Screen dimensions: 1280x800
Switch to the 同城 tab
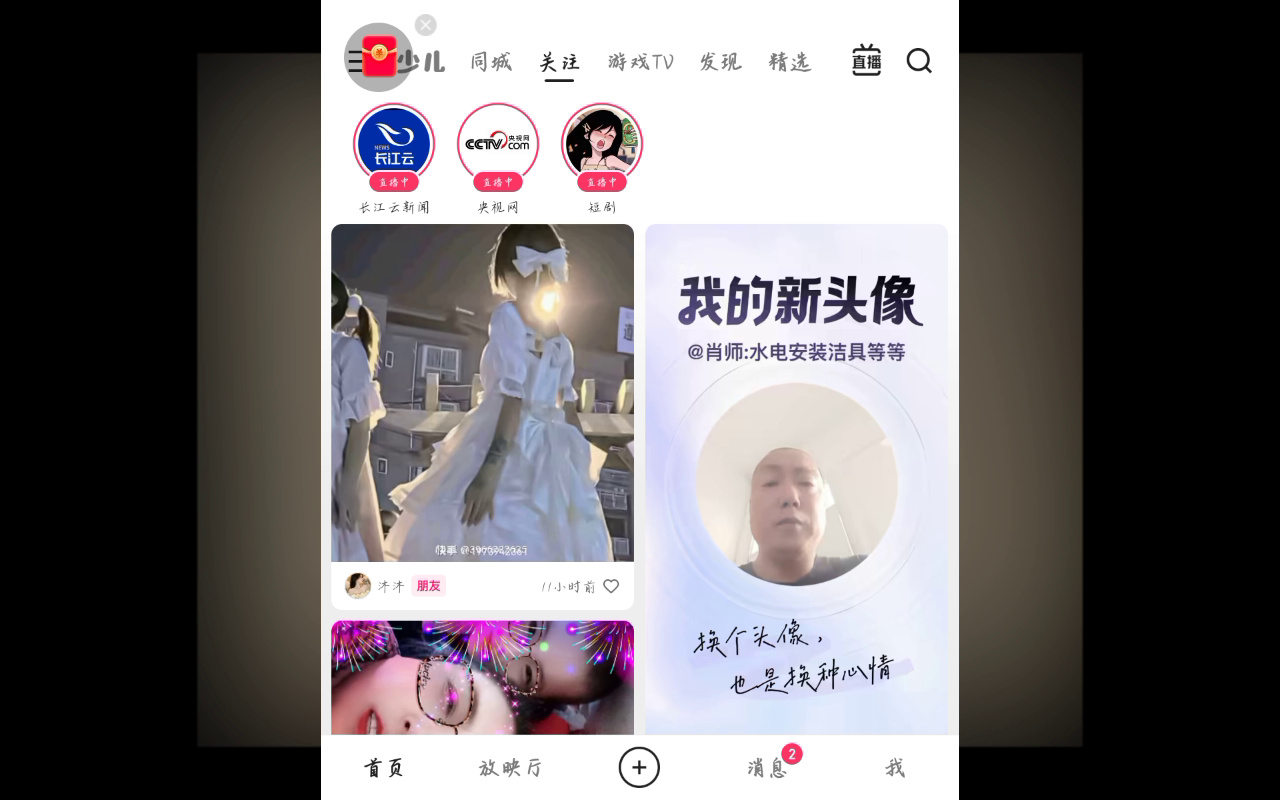tap(491, 62)
